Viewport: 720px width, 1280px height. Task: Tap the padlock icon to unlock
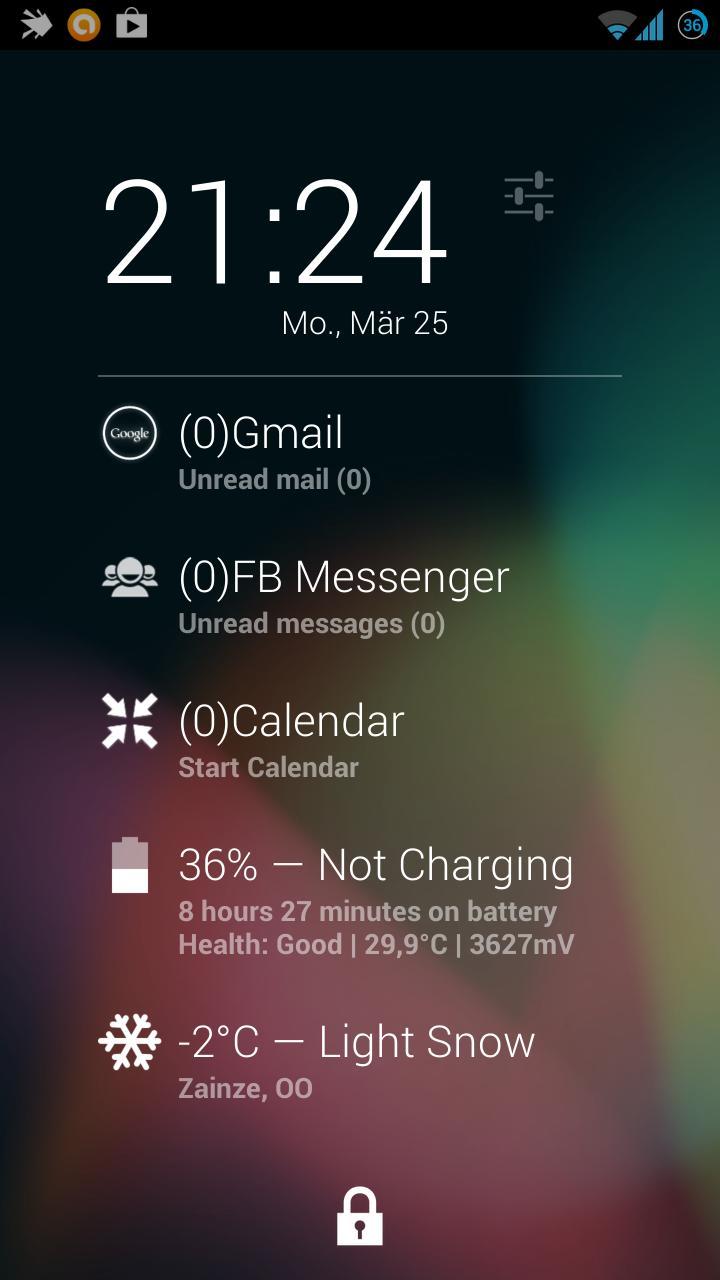click(x=359, y=1213)
